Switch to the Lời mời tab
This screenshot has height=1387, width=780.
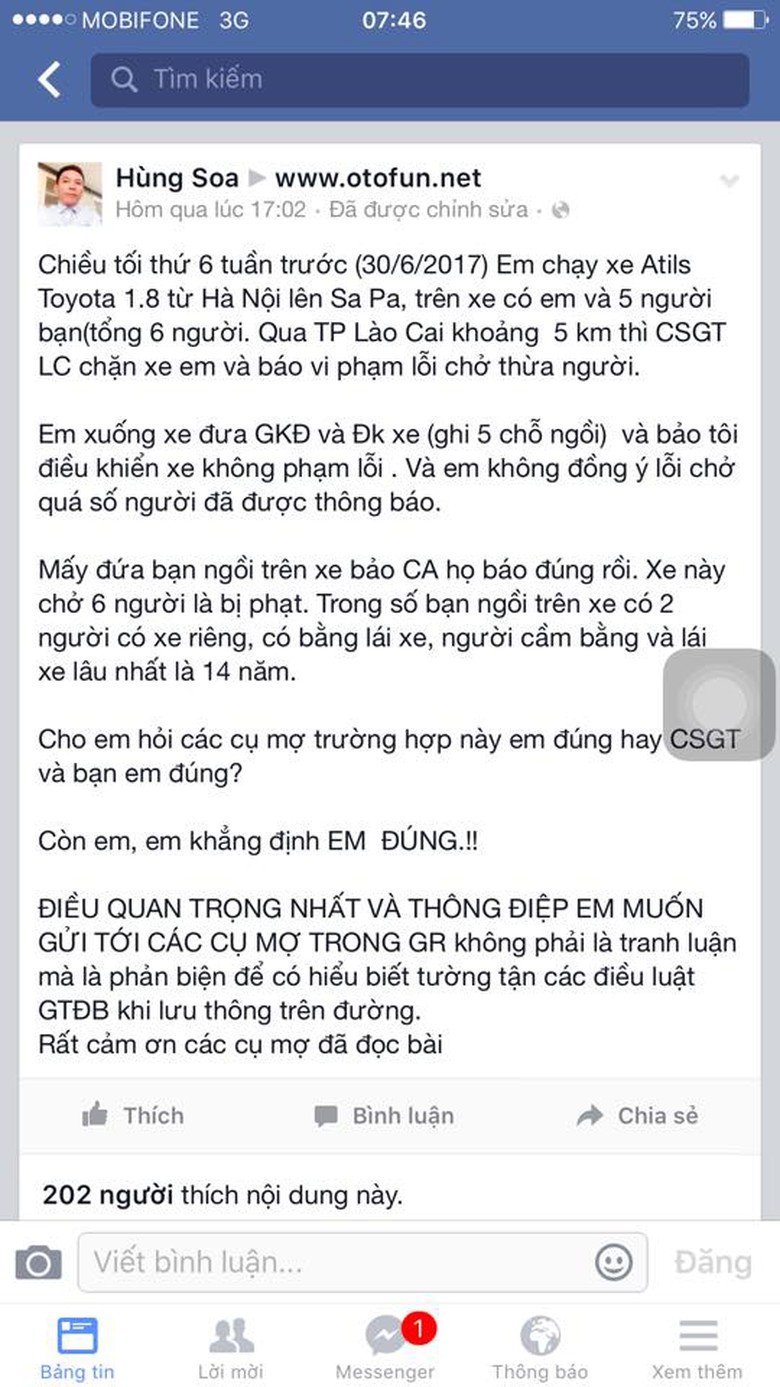point(231,1348)
